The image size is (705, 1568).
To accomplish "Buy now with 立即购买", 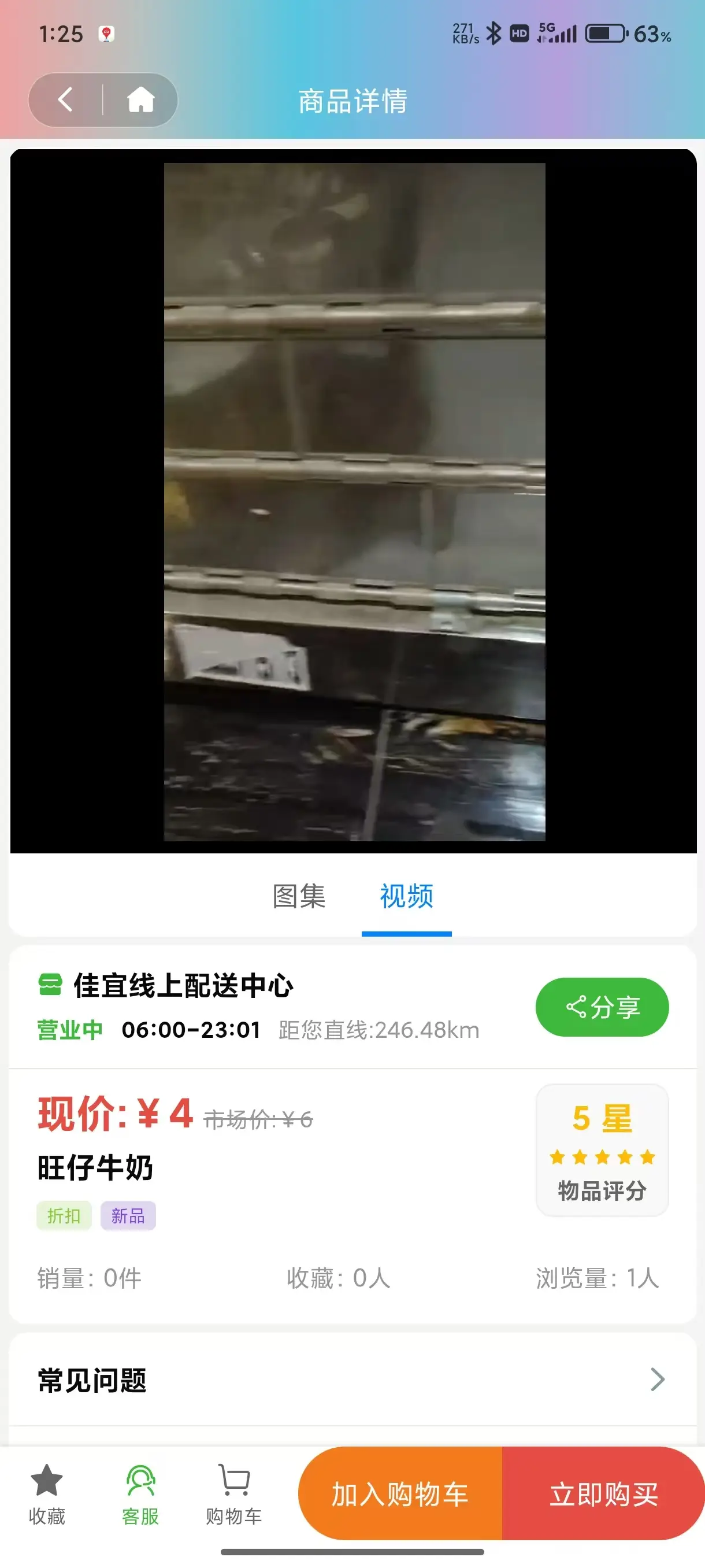I will coord(603,1494).
